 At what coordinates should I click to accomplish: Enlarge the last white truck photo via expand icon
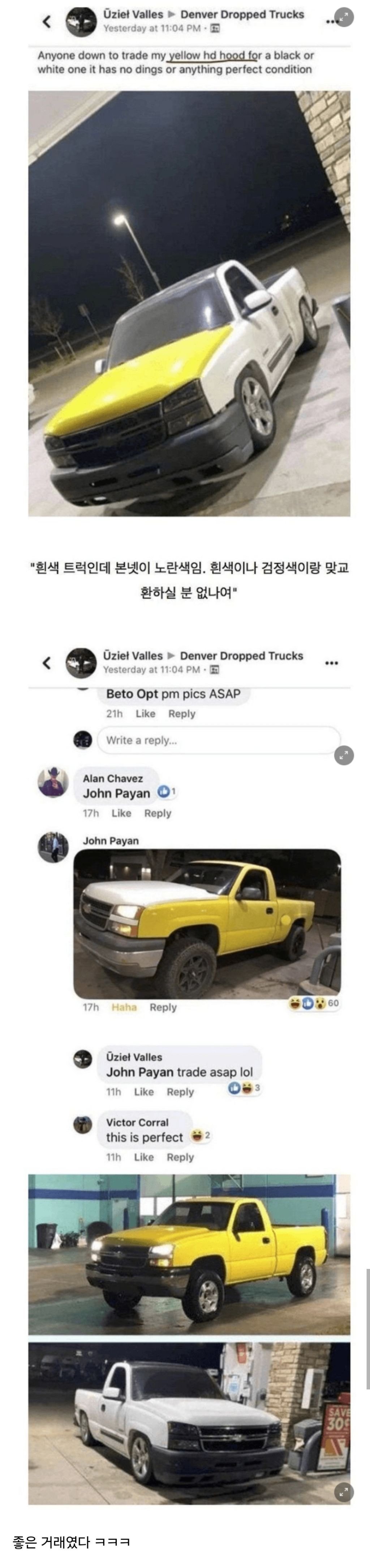344,1491
